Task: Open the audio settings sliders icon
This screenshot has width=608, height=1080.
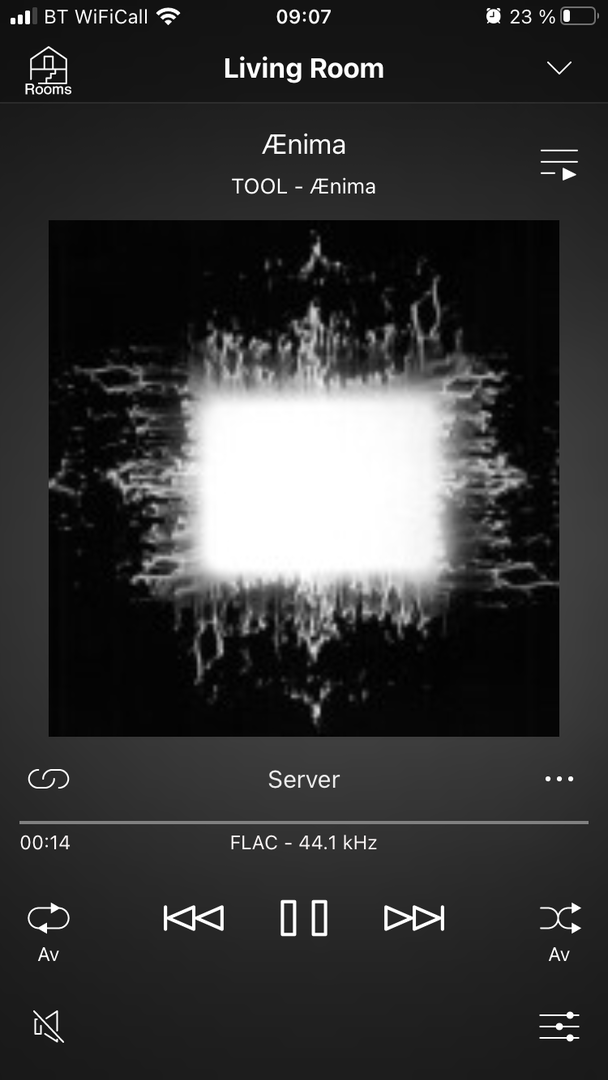Action: point(559,1026)
